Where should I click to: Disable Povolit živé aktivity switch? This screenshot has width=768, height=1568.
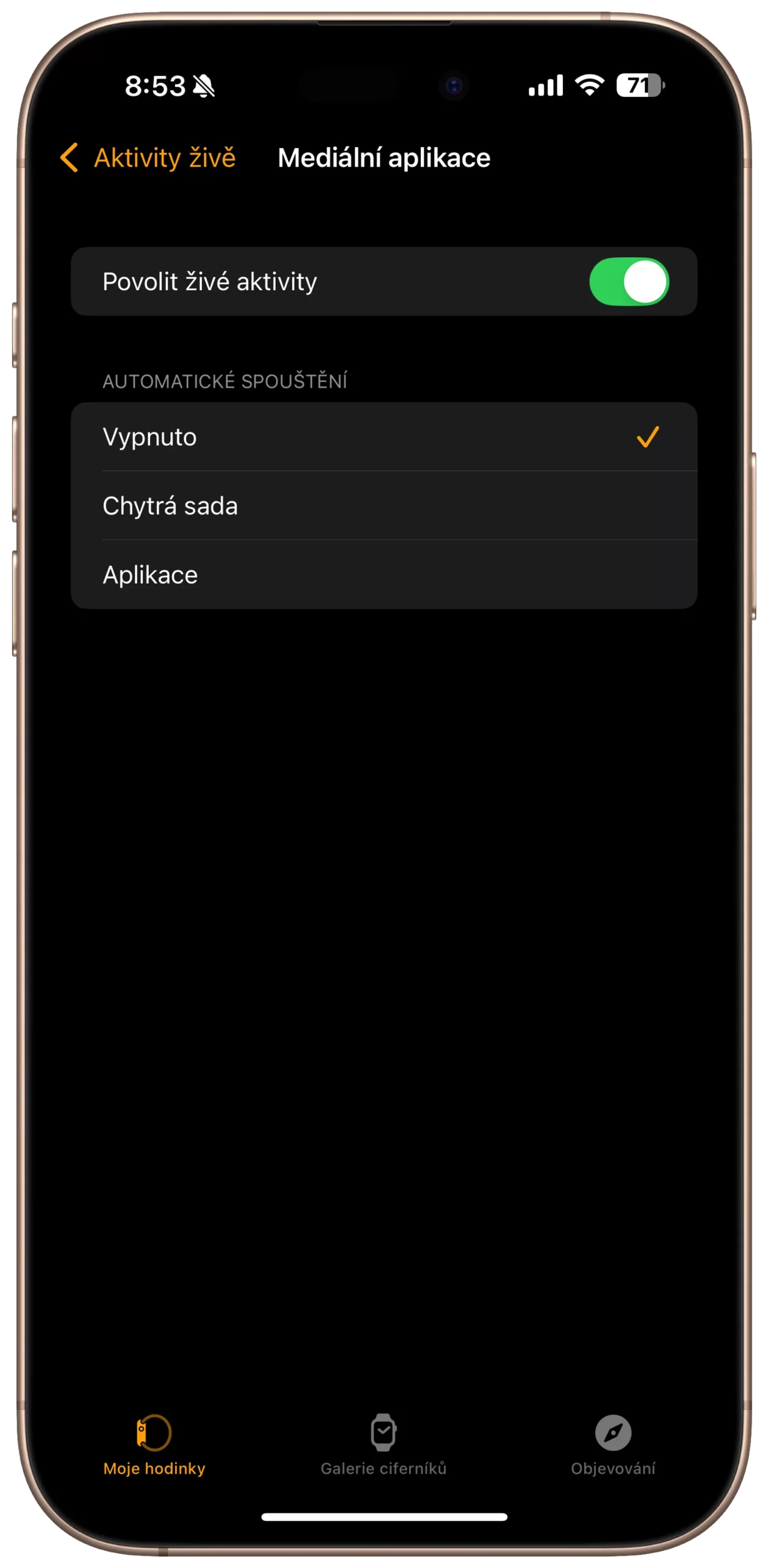[x=628, y=282]
